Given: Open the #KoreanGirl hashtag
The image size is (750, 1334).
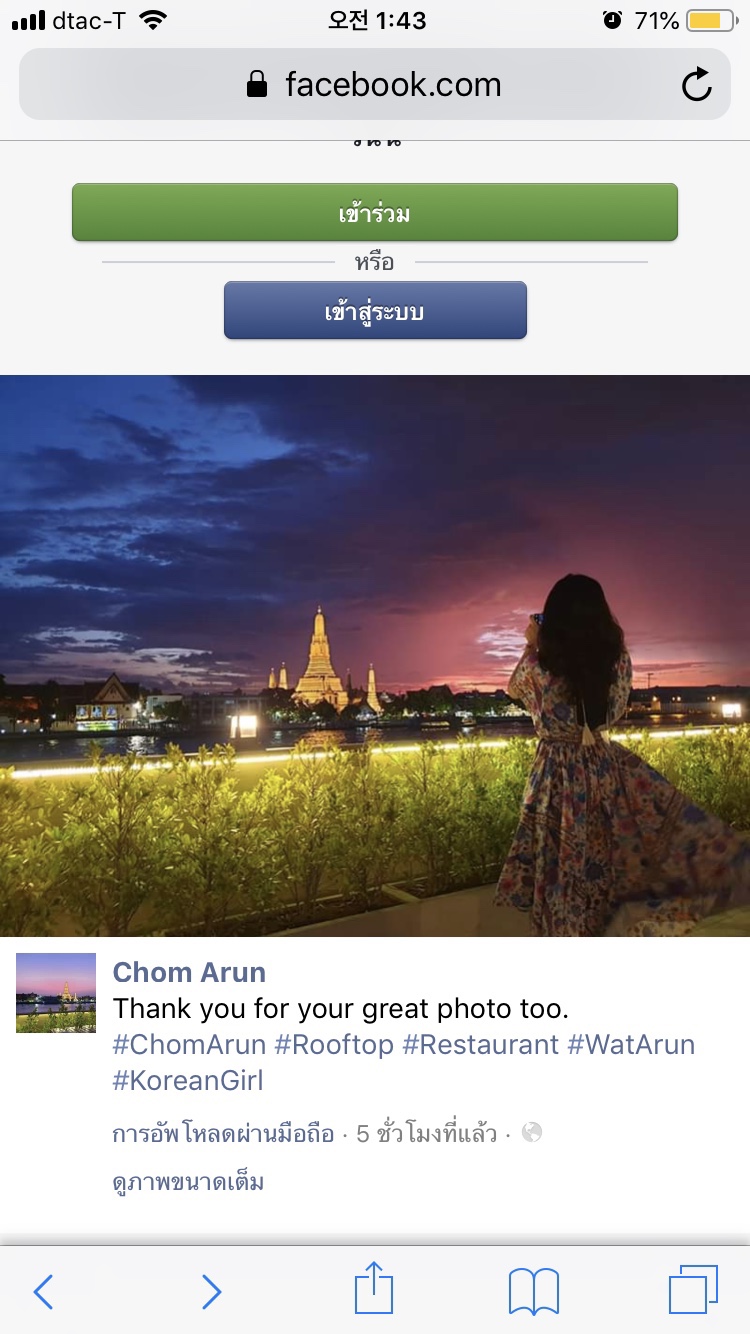Looking at the screenshot, I should [188, 1081].
